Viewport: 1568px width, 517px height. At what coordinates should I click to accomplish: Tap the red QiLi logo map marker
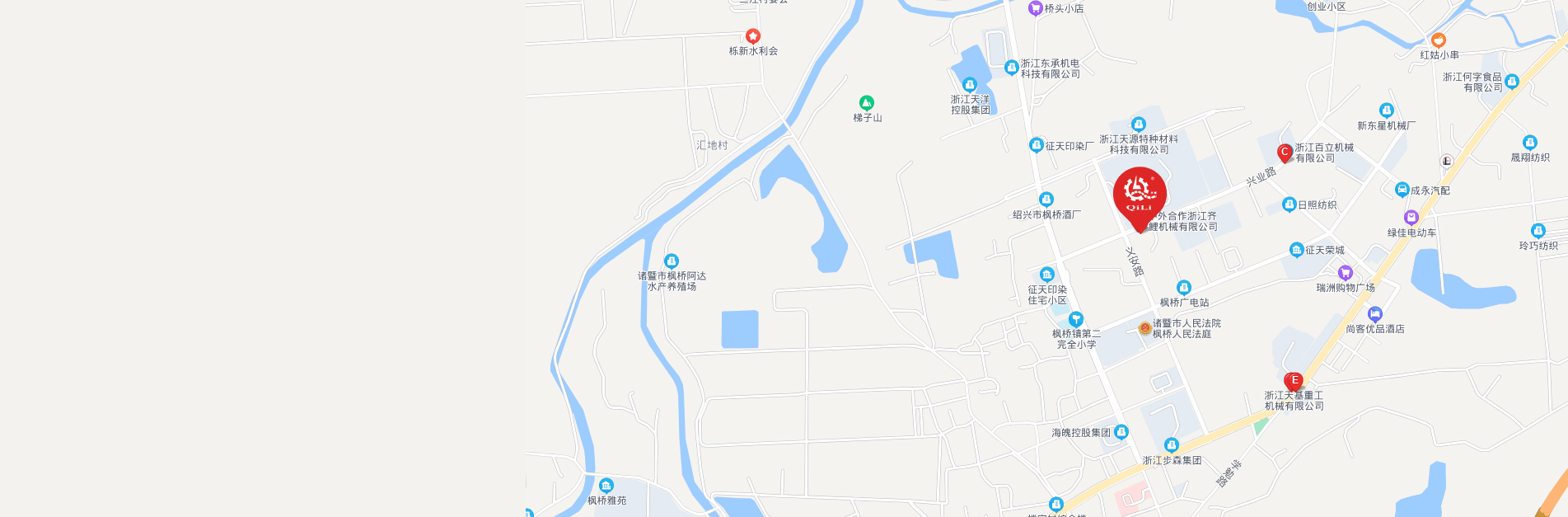tap(1140, 195)
